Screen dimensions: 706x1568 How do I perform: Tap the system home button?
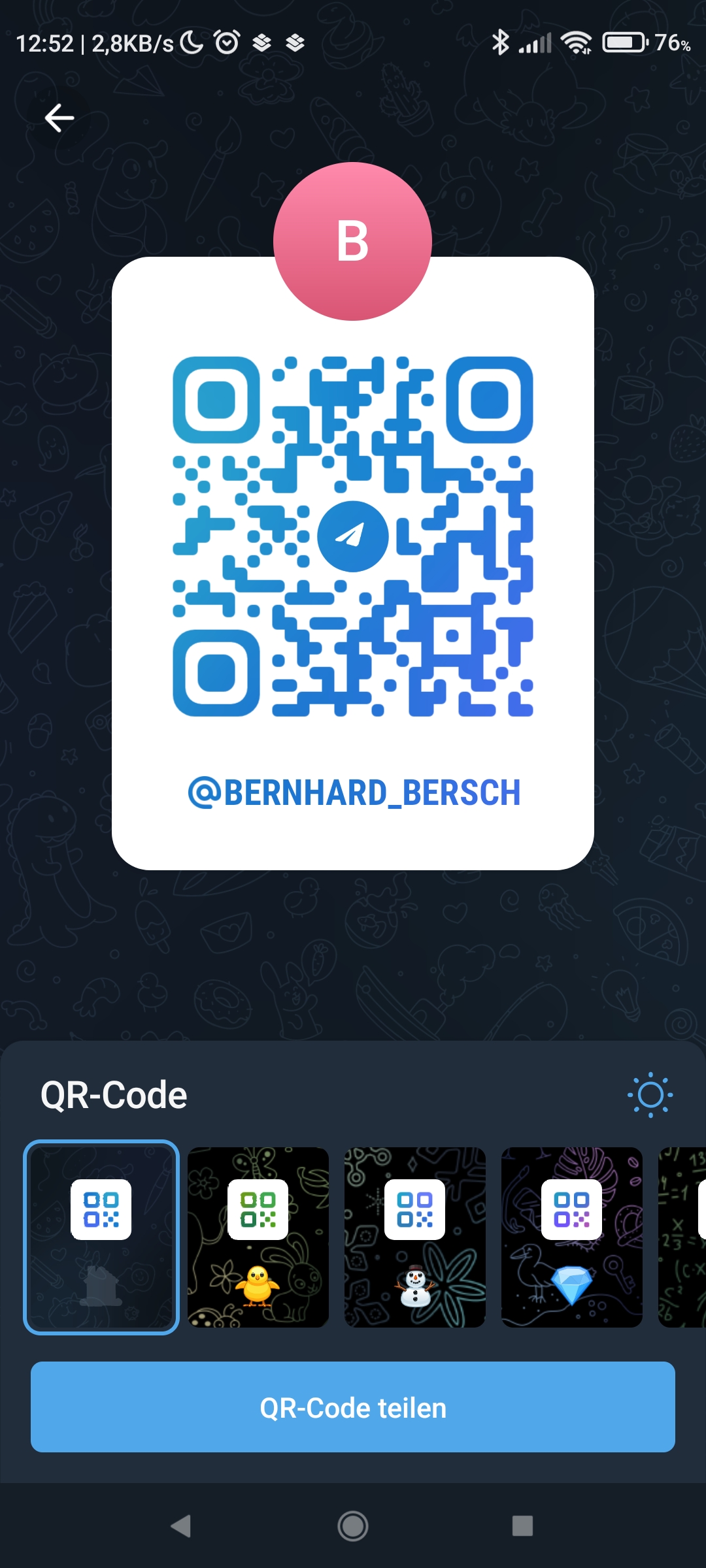353,1526
